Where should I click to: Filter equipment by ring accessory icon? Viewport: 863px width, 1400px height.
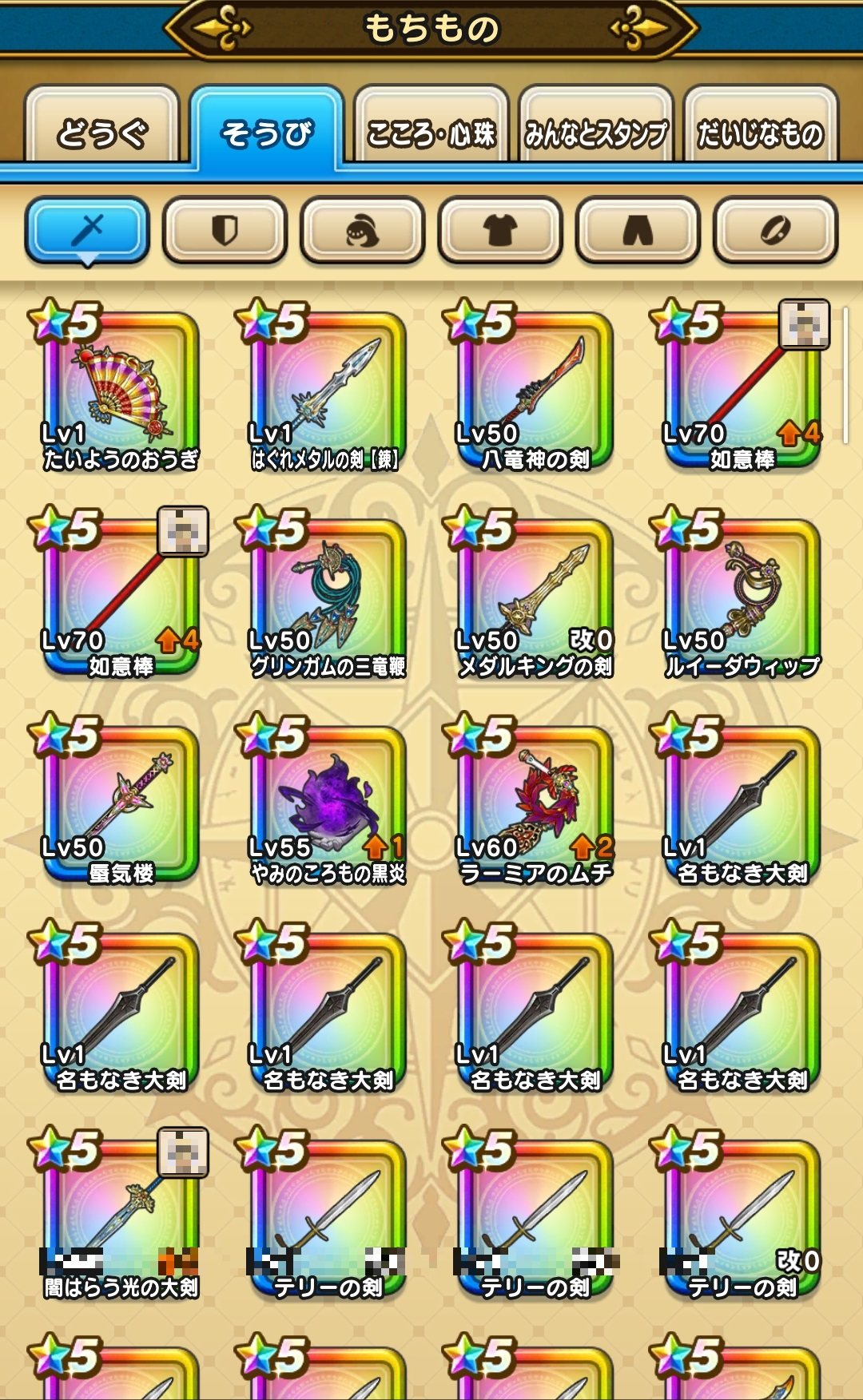[x=775, y=231]
